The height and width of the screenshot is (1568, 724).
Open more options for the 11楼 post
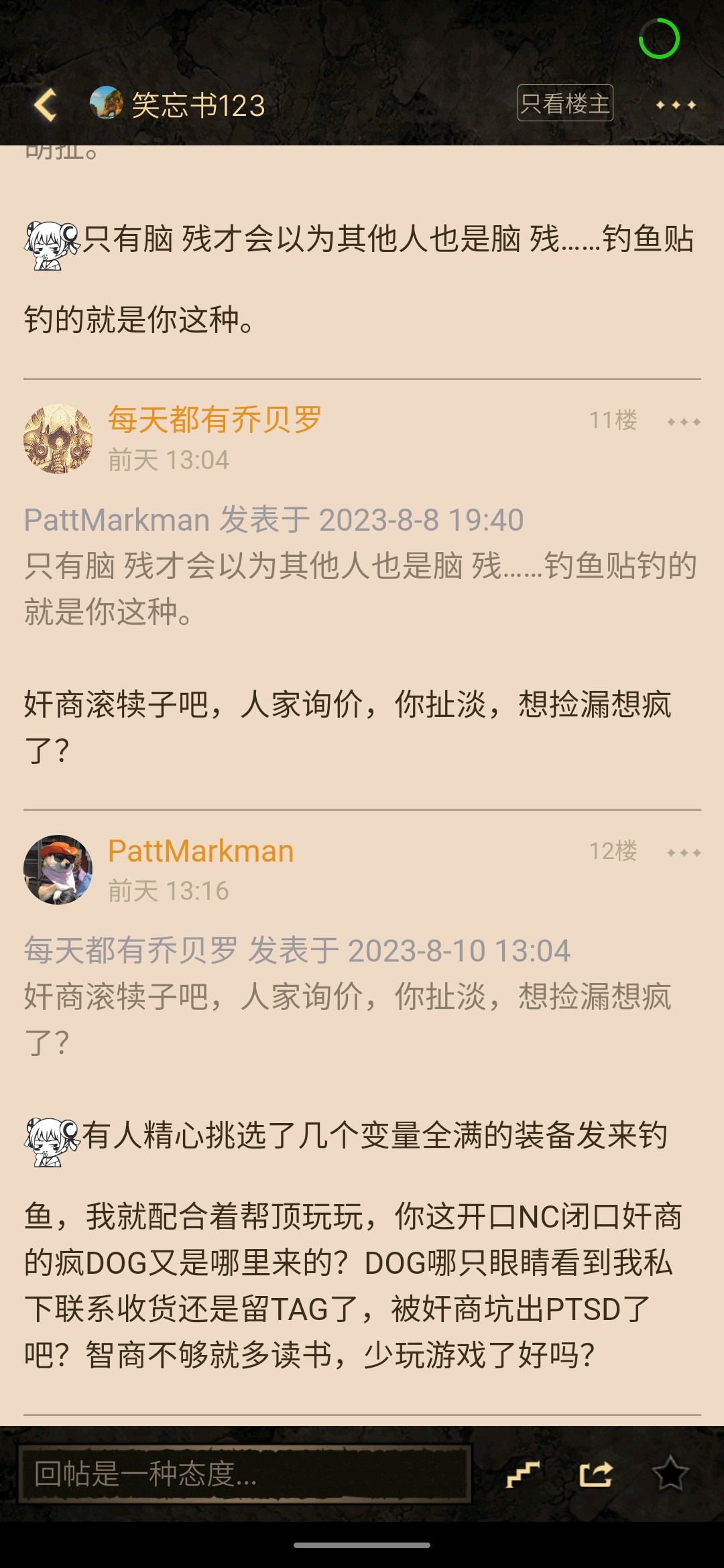tap(683, 422)
